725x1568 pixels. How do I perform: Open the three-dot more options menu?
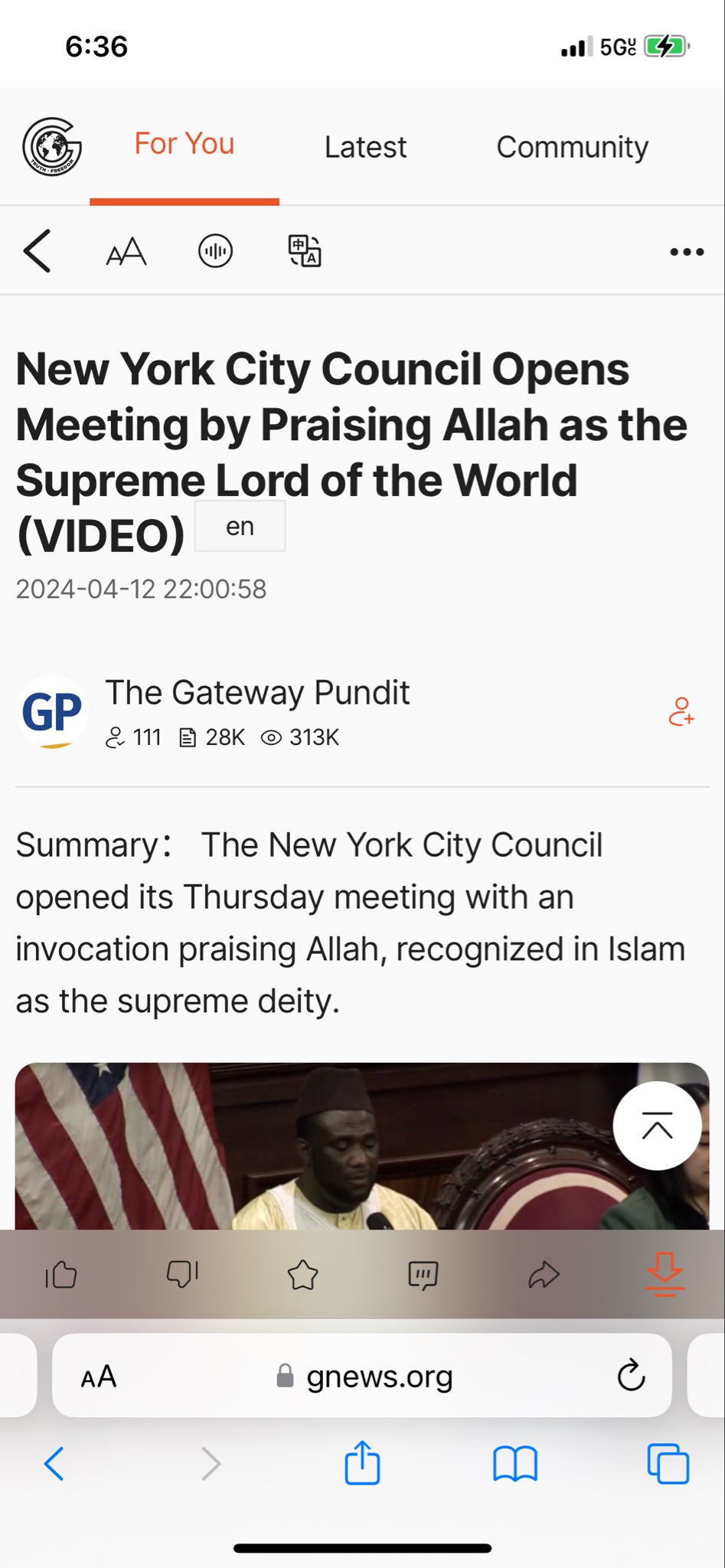[x=687, y=251]
